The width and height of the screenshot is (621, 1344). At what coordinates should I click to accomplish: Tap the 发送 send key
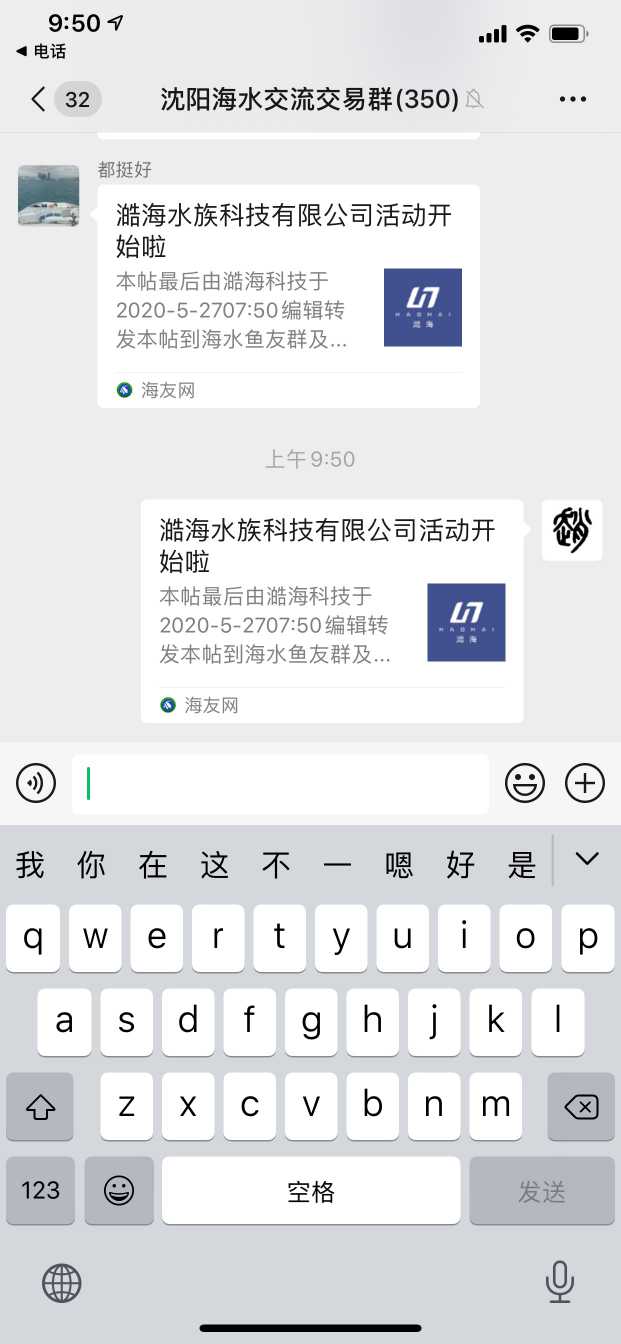(542, 1191)
